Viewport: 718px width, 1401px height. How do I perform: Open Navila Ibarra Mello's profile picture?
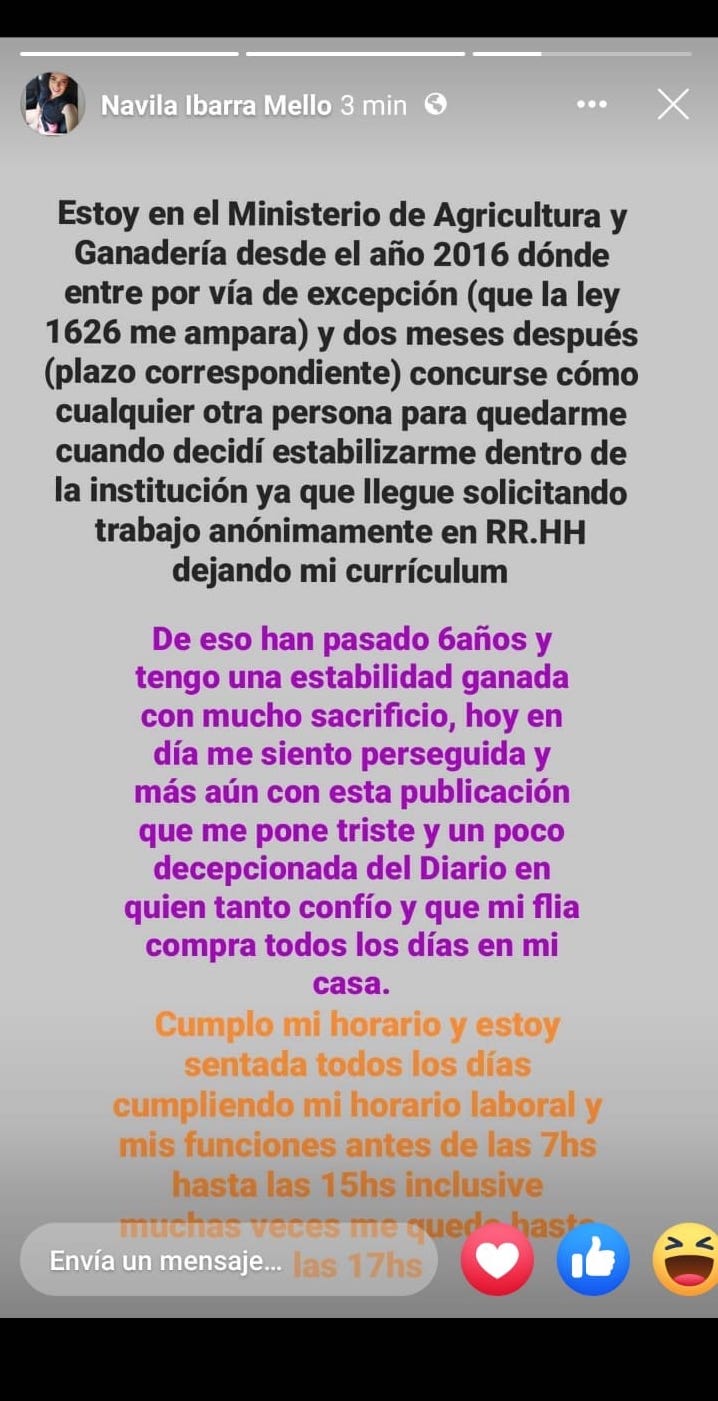click(x=52, y=104)
